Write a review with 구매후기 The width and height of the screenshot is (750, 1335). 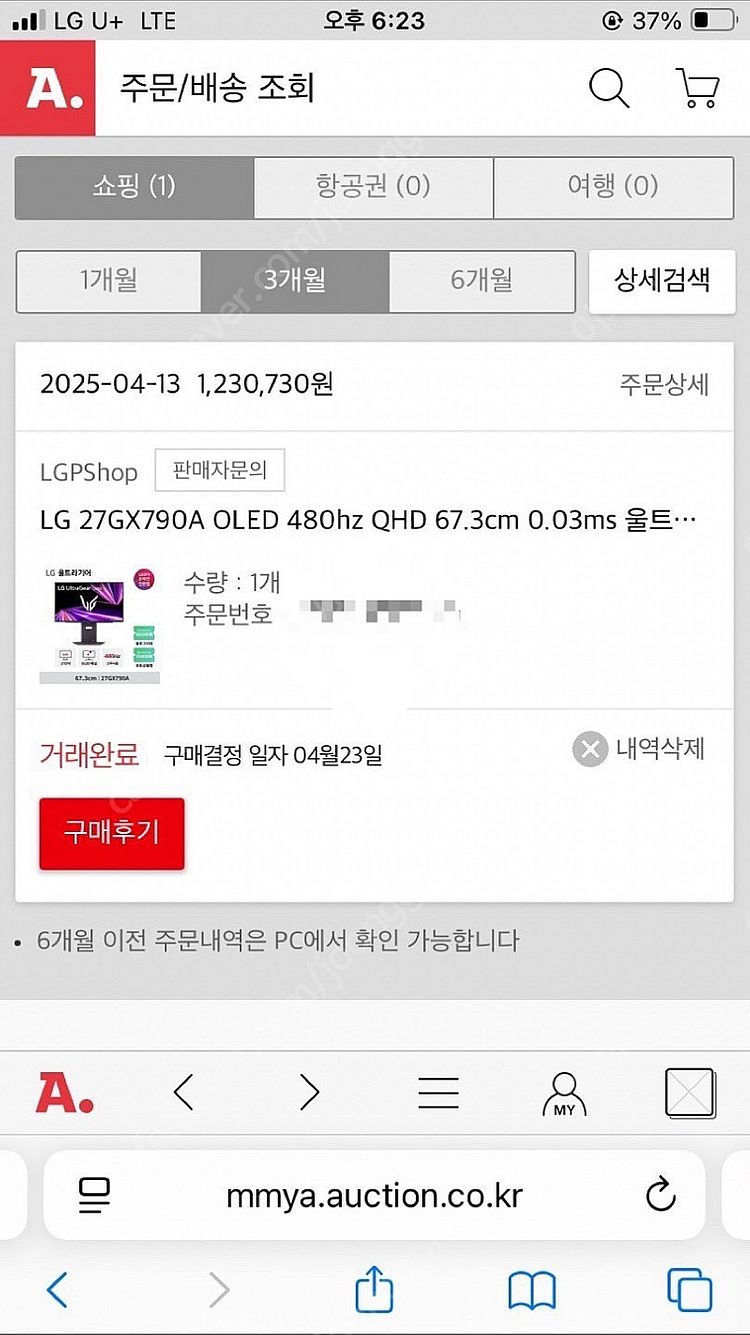[112, 833]
